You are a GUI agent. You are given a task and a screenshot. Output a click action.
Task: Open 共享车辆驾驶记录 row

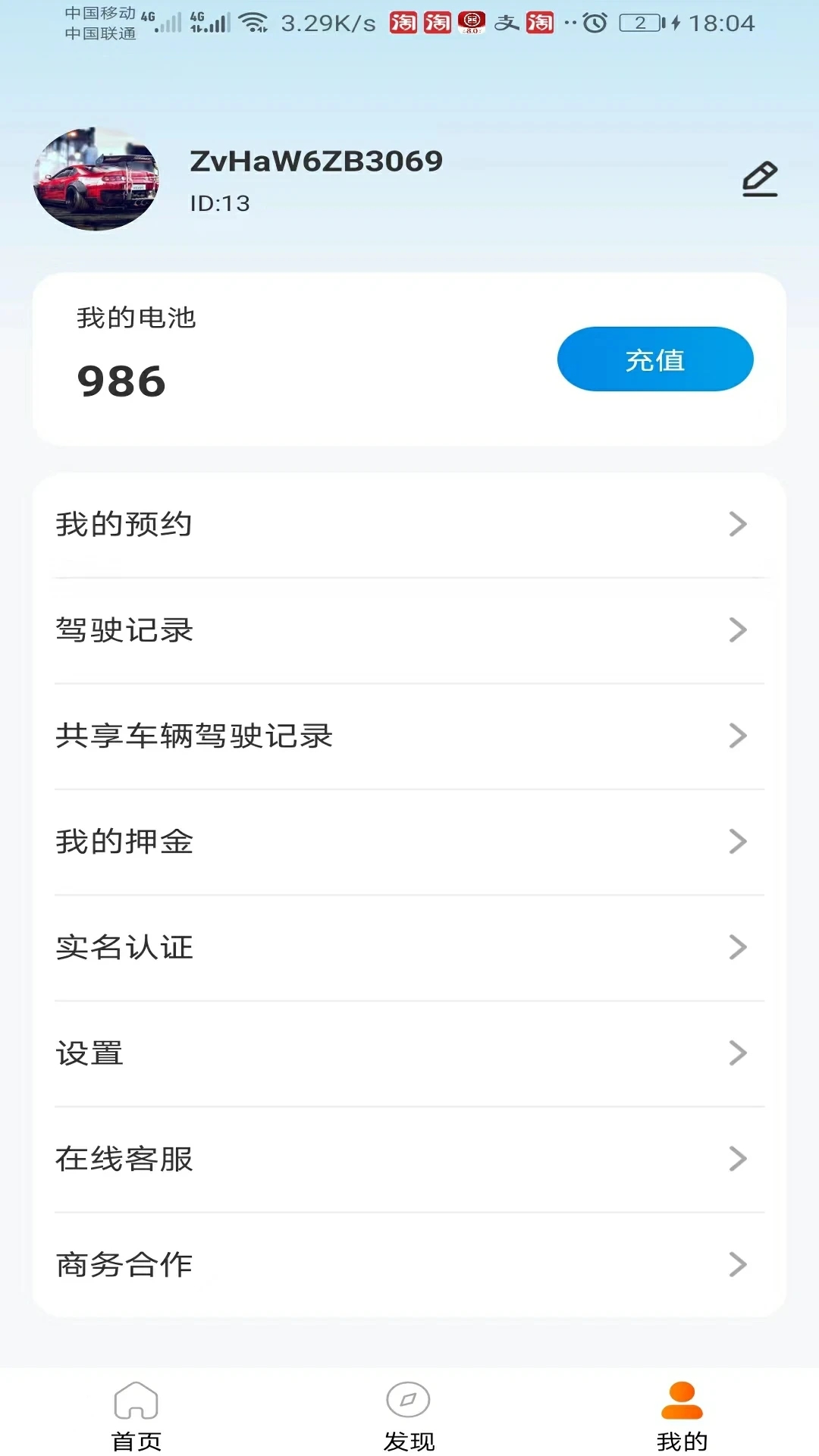pyautogui.click(x=409, y=736)
